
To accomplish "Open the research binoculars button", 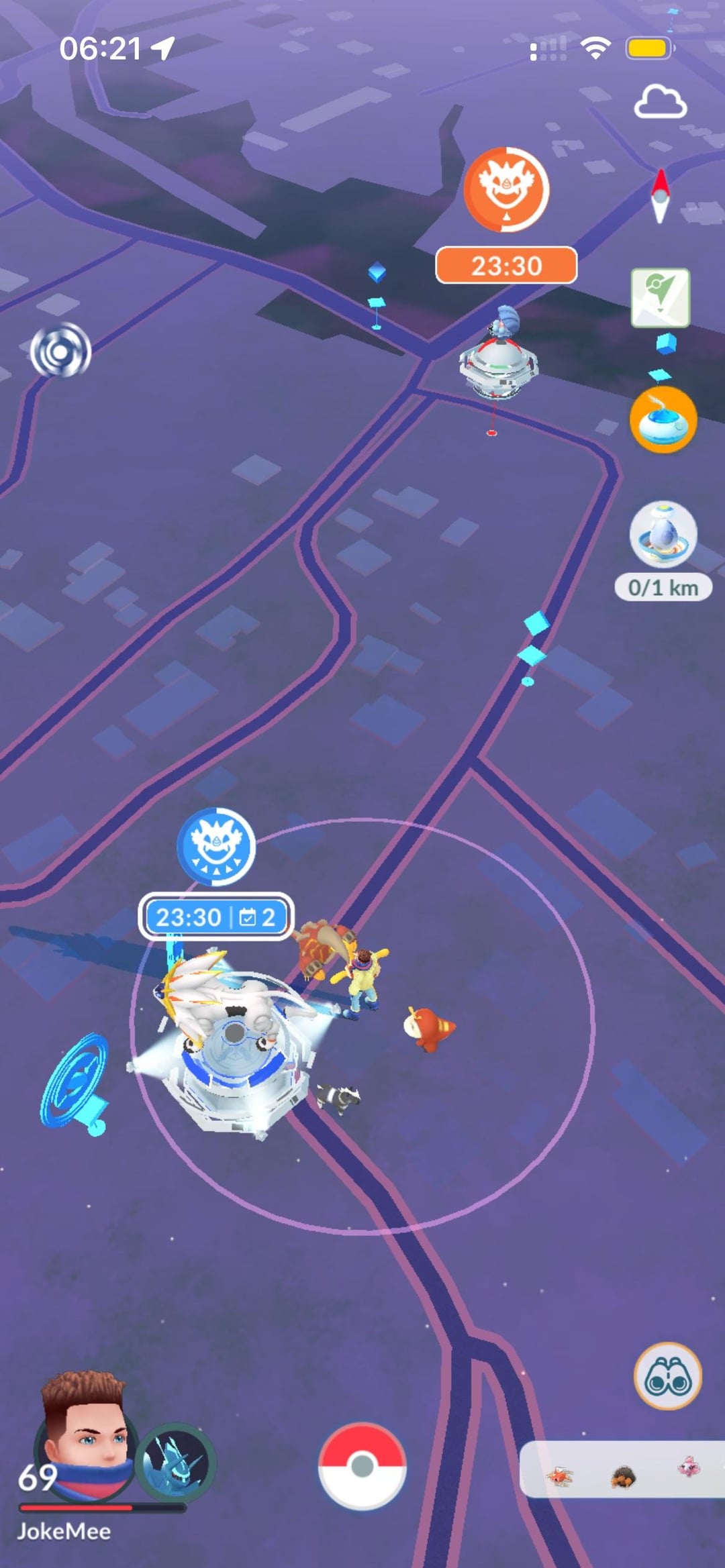I will pos(667,1375).
